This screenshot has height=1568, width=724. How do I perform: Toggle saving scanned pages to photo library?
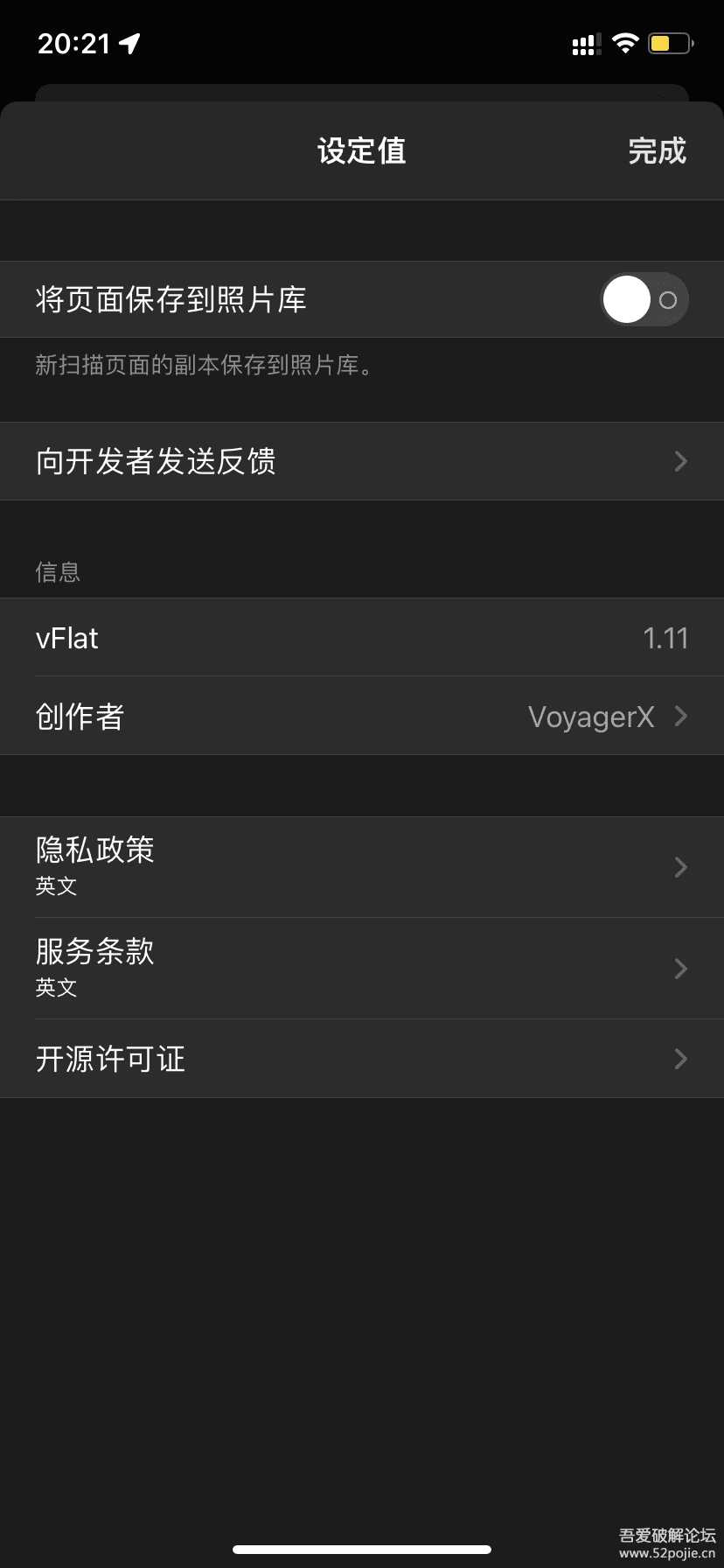point(644,298)
